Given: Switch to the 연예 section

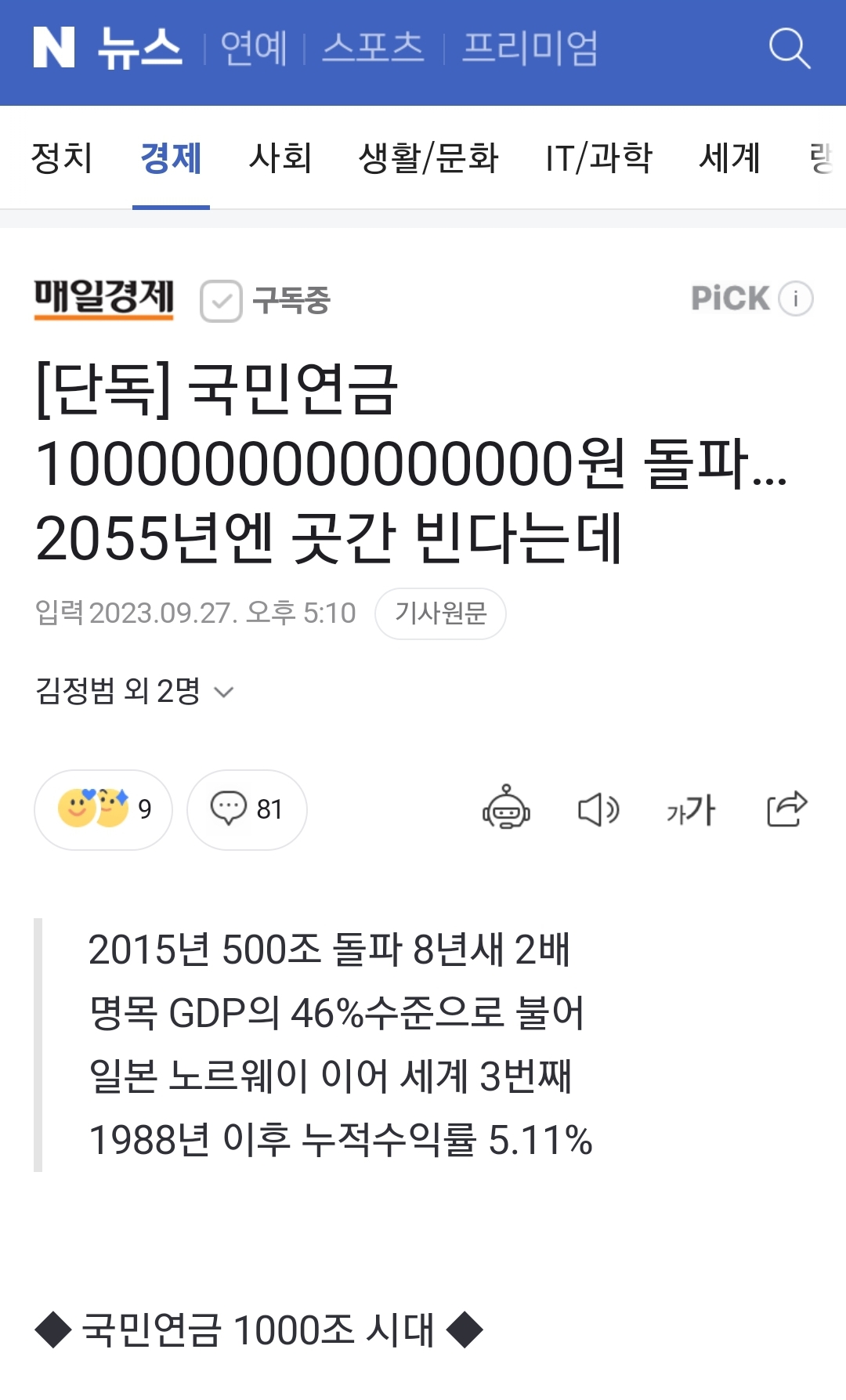Looking at the screenshot, I should pyautogui.click(x=254, y=48).
